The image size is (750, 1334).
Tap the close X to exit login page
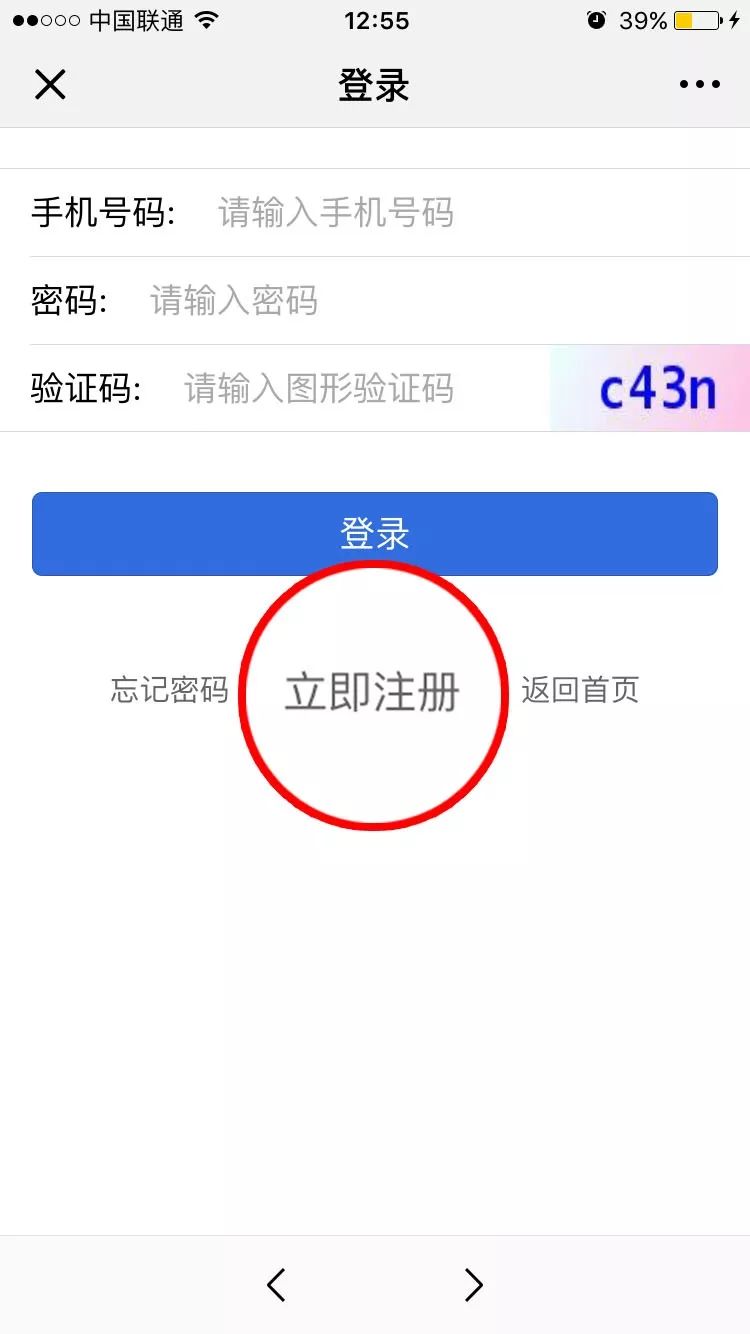click(x=50, y=84)
